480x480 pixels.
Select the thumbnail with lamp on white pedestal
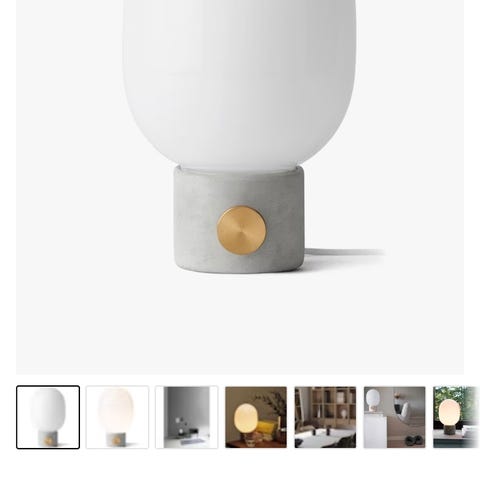pyautogui.click(x=395, y=417)
